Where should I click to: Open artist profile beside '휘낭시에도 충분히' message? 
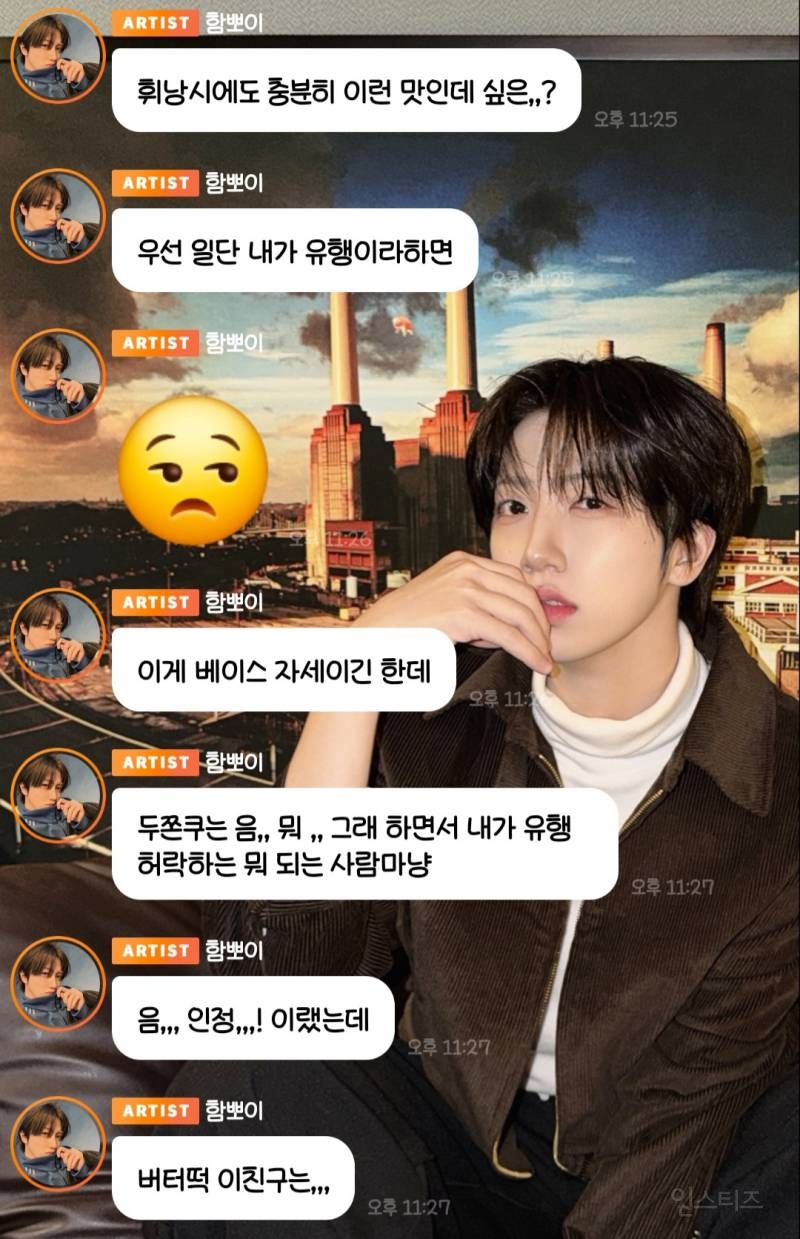pos(57,57)
